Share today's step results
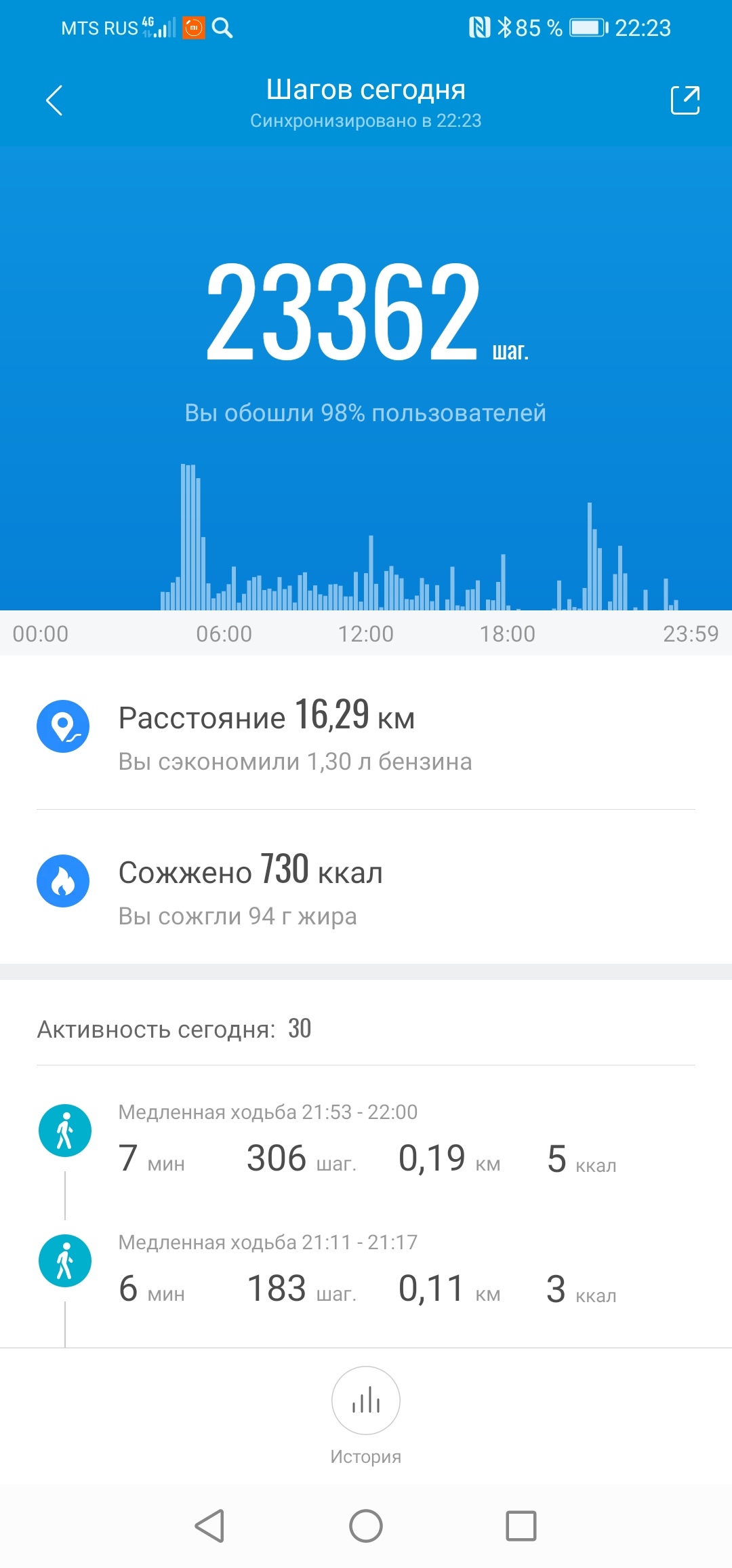732x1568 pixels. point(685,101)
